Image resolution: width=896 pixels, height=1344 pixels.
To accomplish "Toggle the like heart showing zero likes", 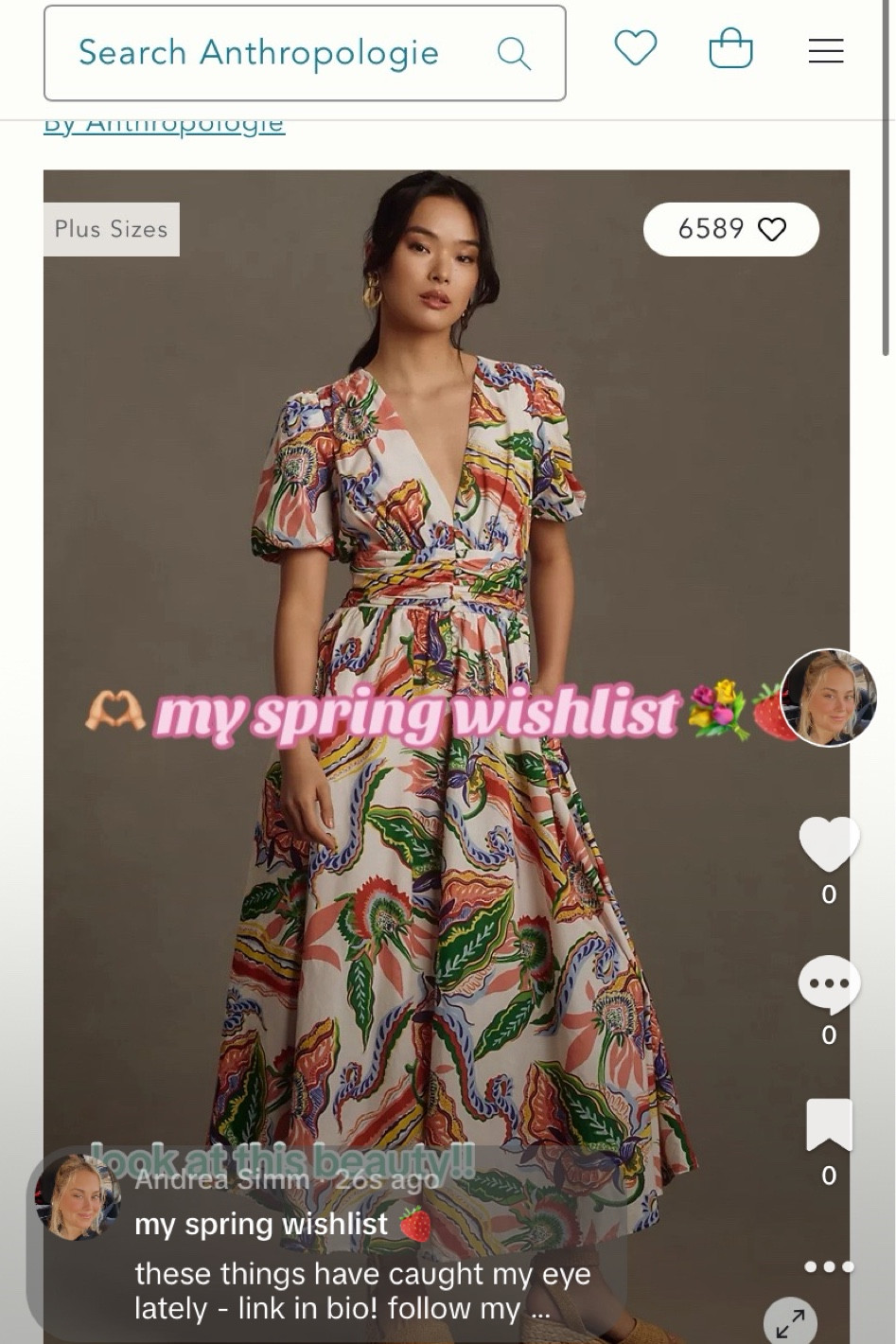I will 829,843.
